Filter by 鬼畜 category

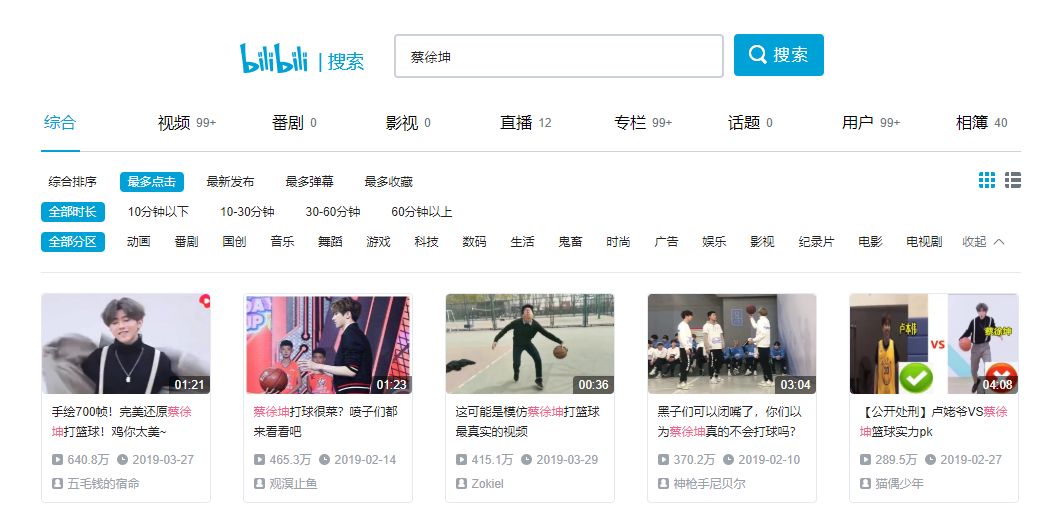570,242
